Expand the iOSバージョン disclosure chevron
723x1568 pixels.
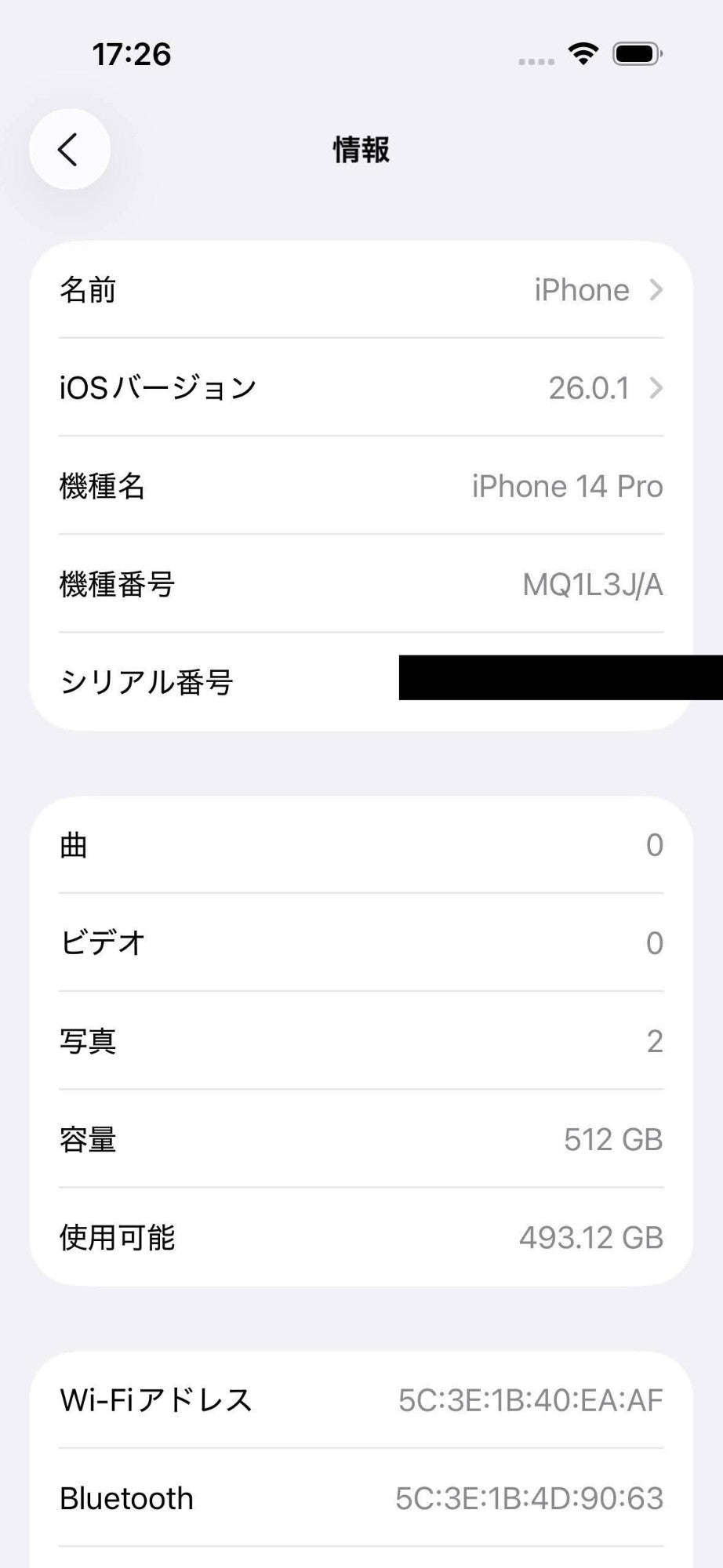(657, 387)
